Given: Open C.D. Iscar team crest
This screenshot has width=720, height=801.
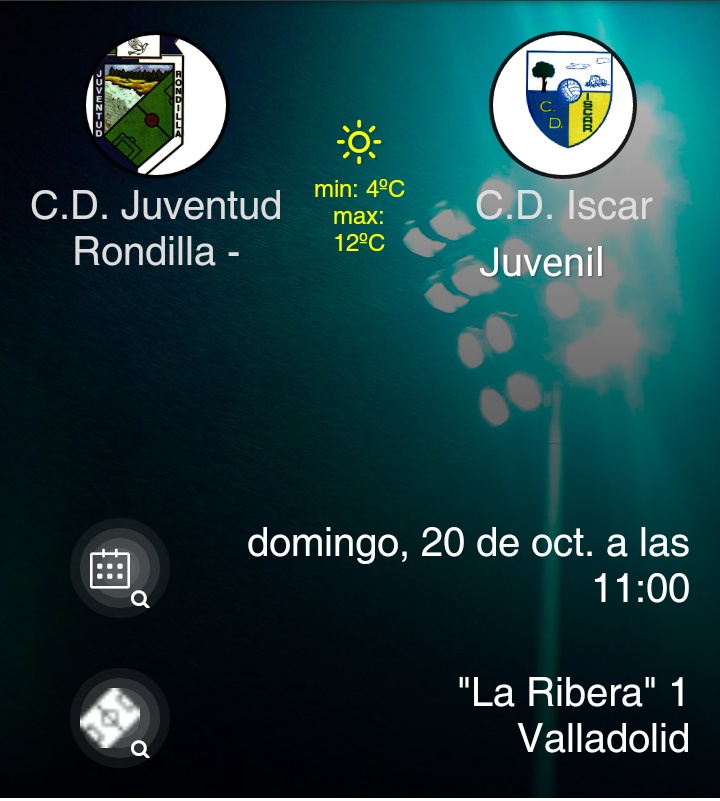Looking at the screenshot, I should (x=562, y=104).
